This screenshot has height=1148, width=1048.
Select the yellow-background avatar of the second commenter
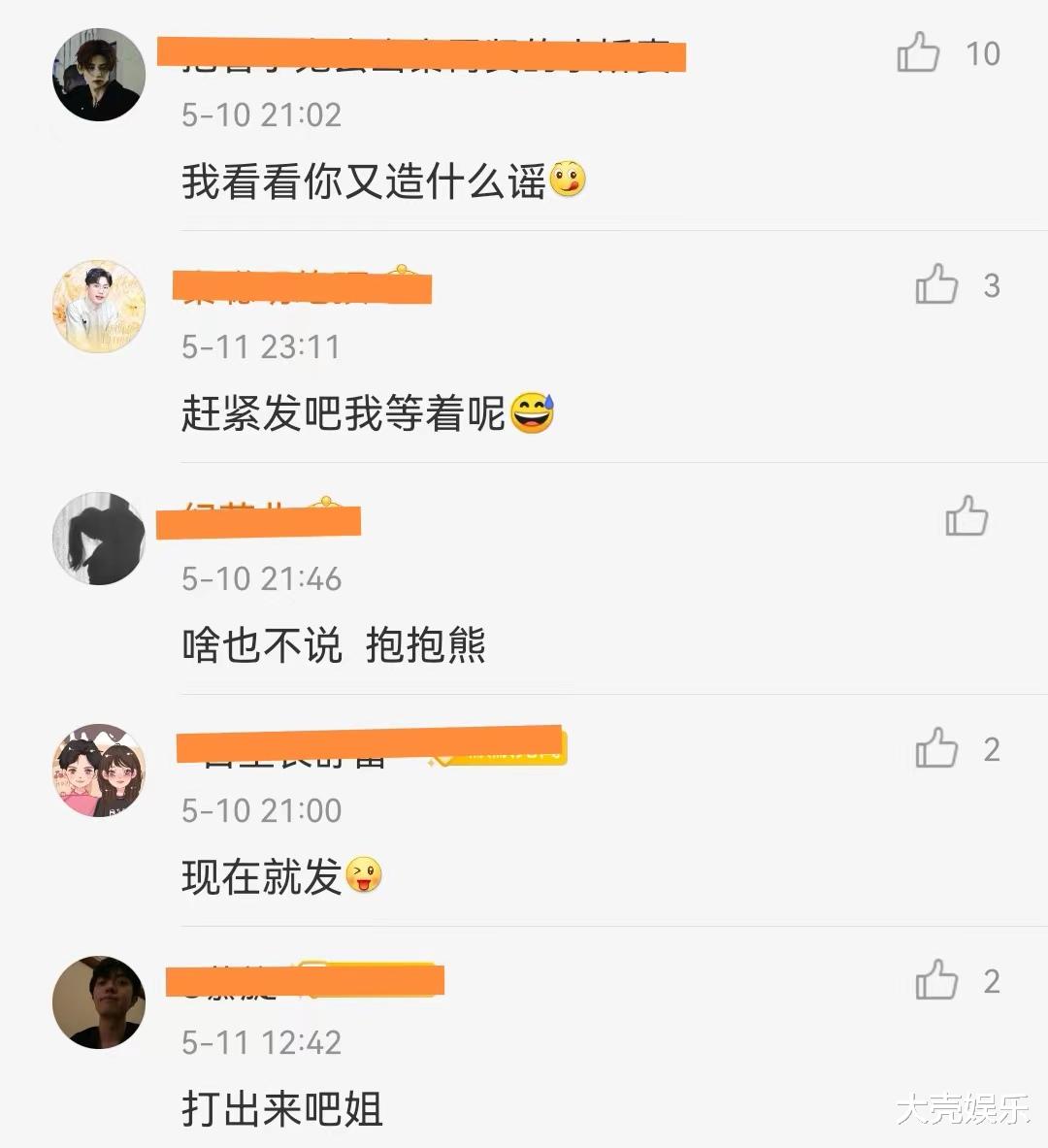pos(98,307)
